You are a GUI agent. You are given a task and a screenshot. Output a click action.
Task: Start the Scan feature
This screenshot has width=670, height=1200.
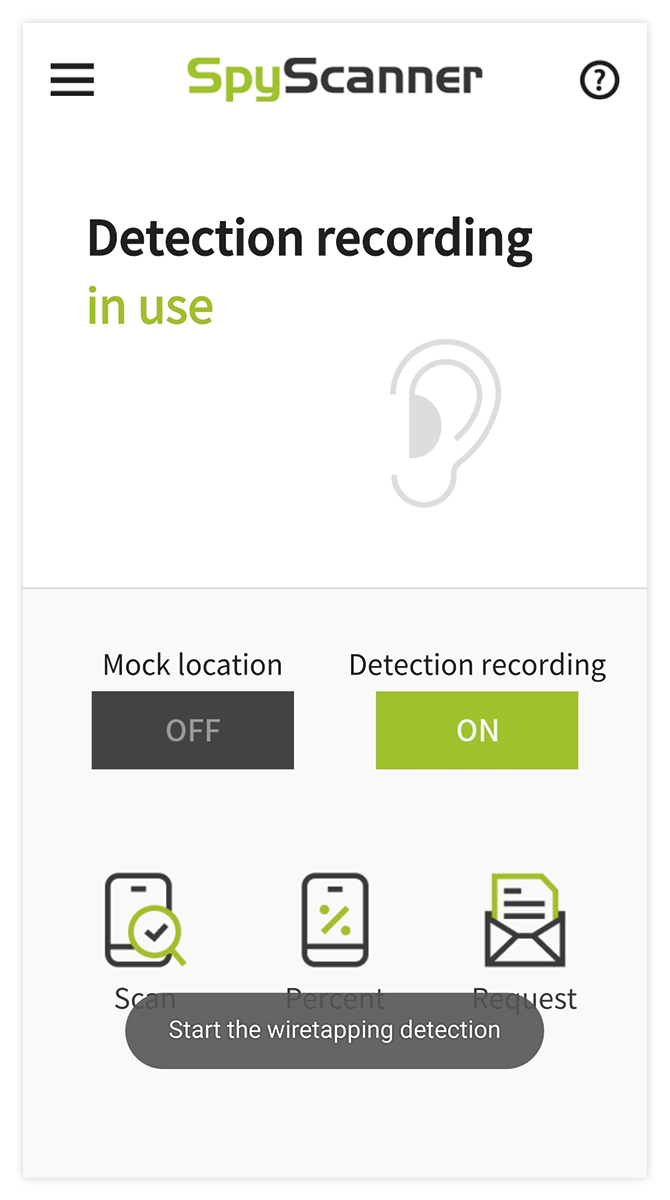pyautogui.click(x=145, y=922)
